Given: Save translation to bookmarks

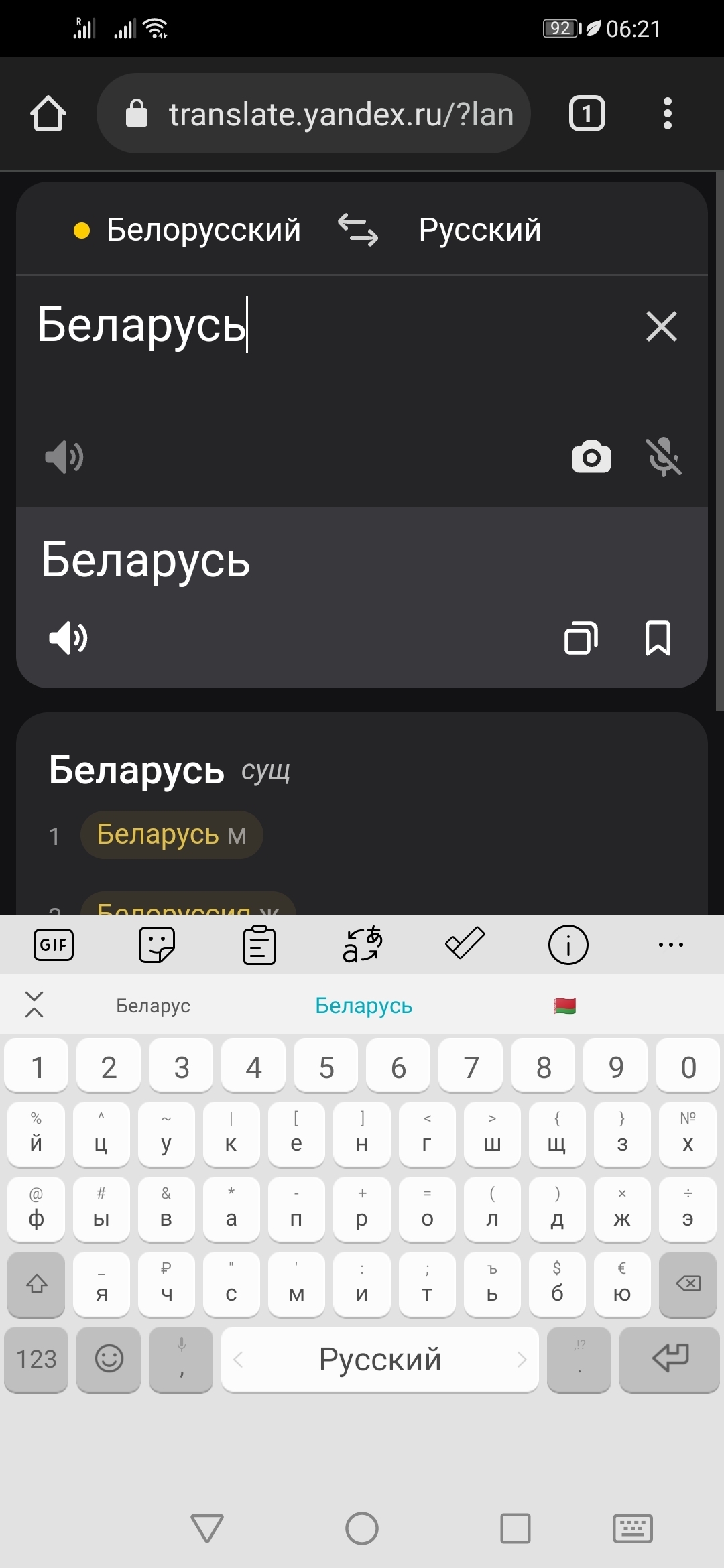Looking at the screenshot, I should [x=657, y=637].
